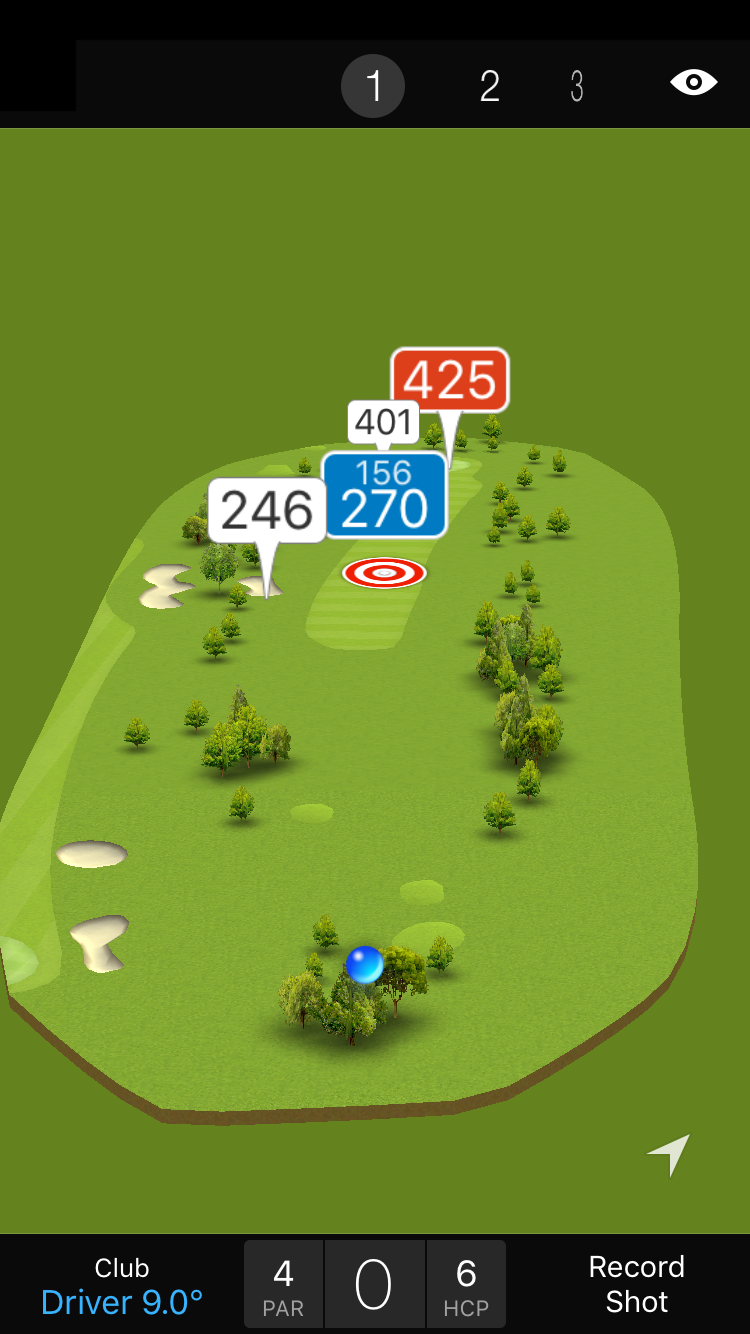Tap Record Shot

[636, 1284]
